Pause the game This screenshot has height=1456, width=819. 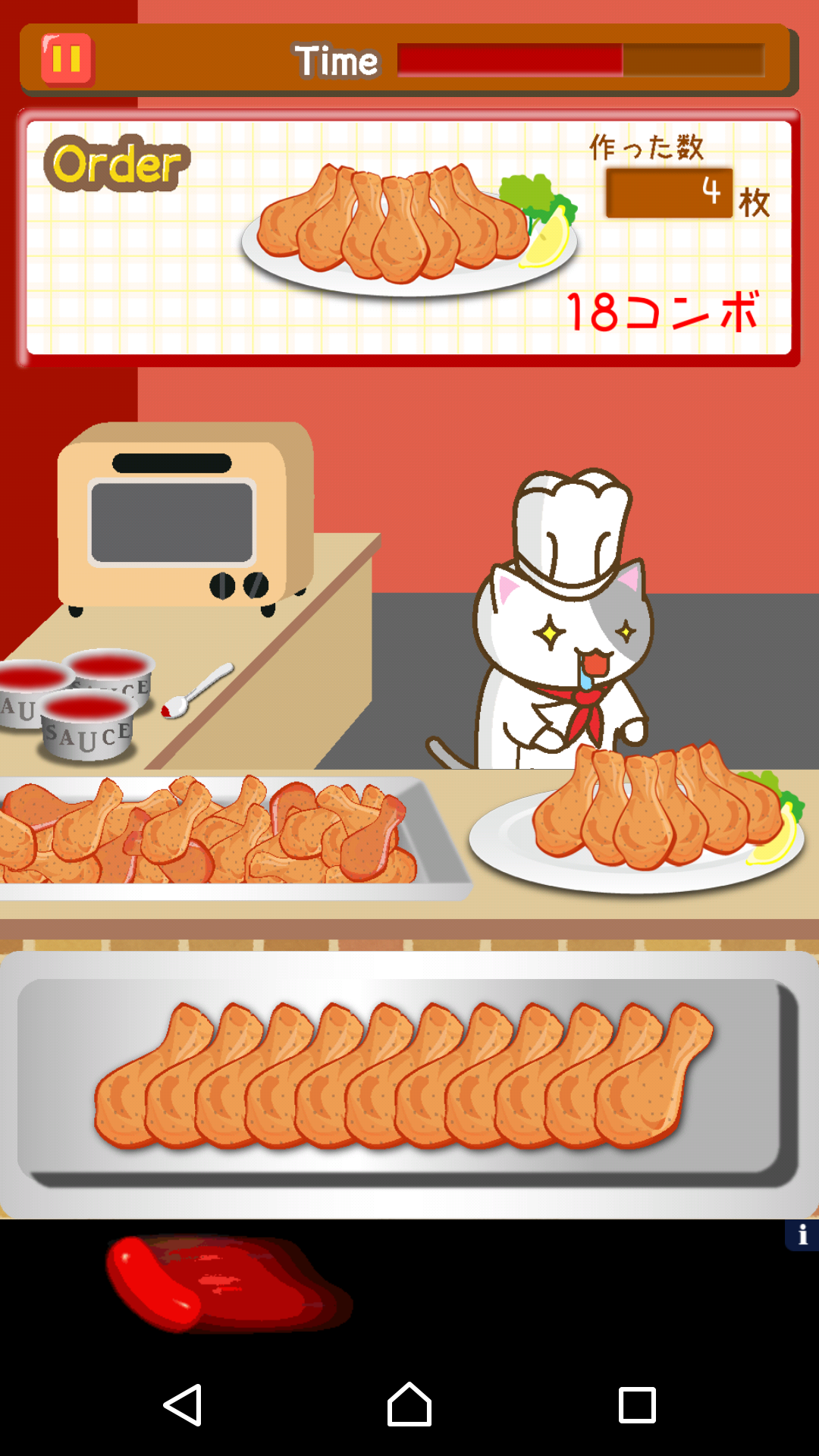tap(67, 59)
